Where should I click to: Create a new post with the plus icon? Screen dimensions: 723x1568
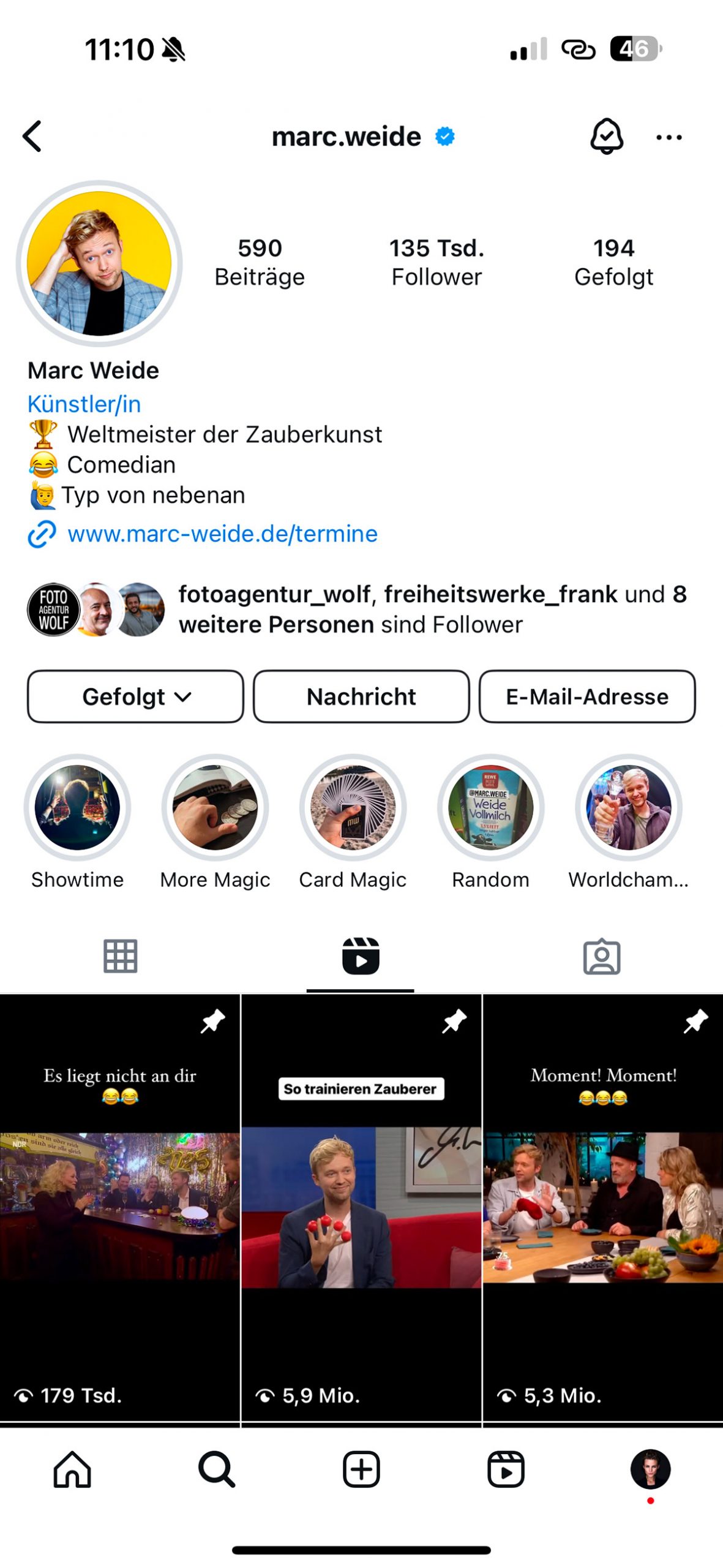(361, 1470)
